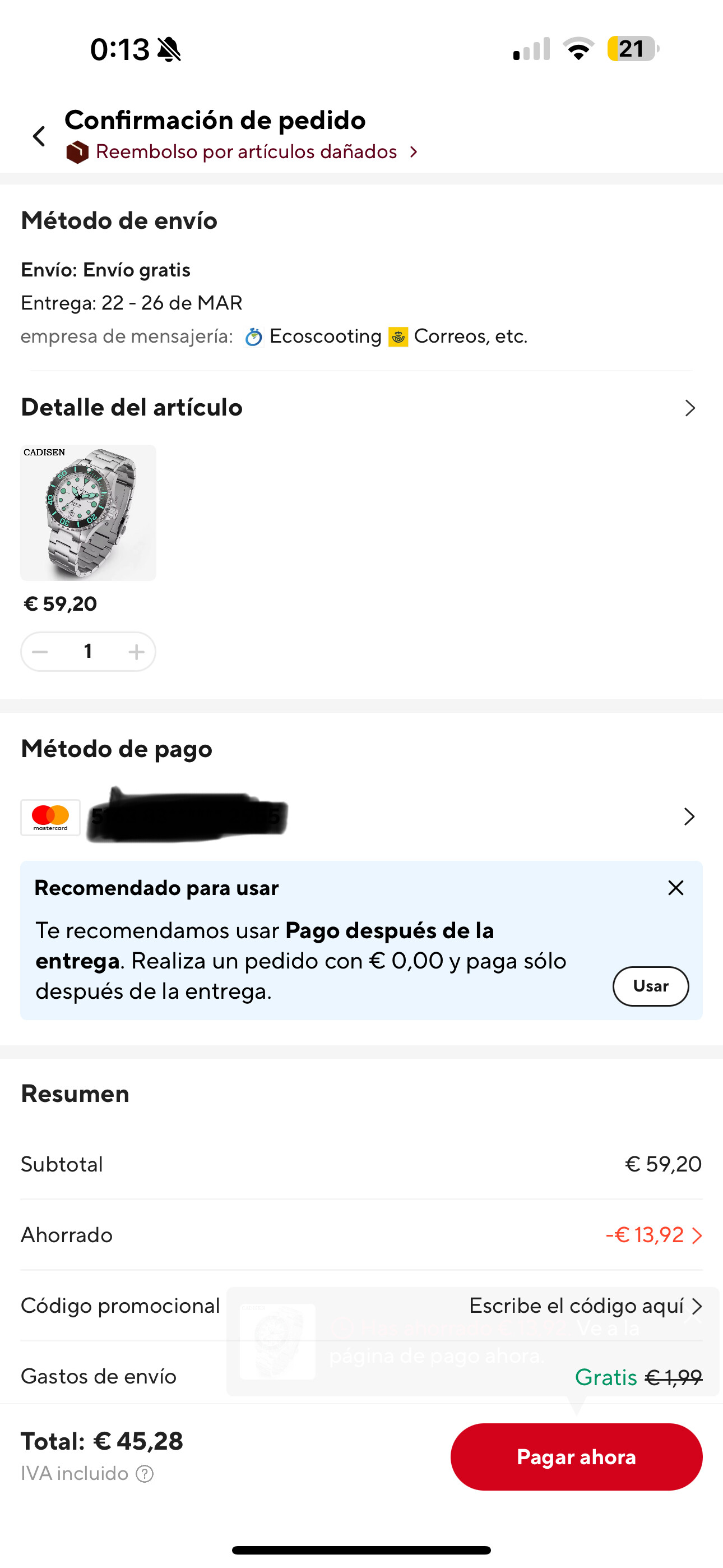Decrease item quantity with minus

click(40, 652)
